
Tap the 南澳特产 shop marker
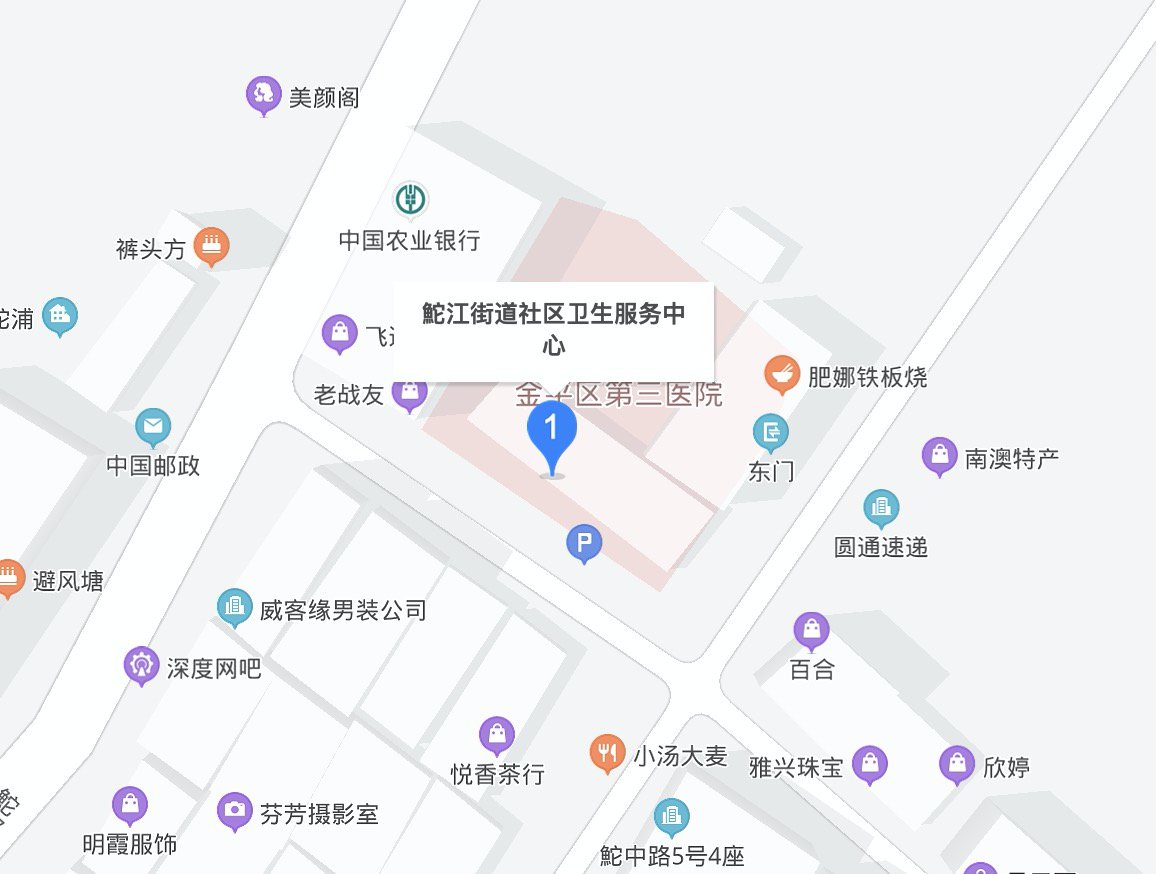[940, 456]
